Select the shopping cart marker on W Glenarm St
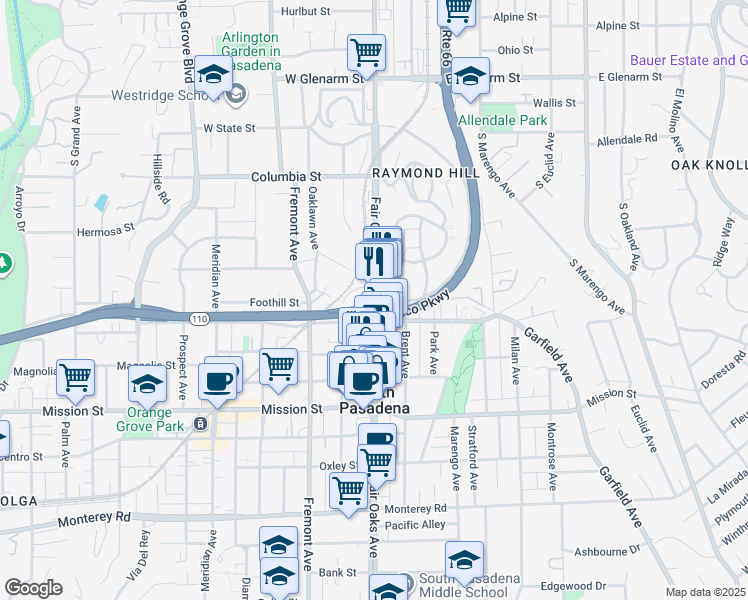Screen dimensions: 748x600 (x=366, y=52)
